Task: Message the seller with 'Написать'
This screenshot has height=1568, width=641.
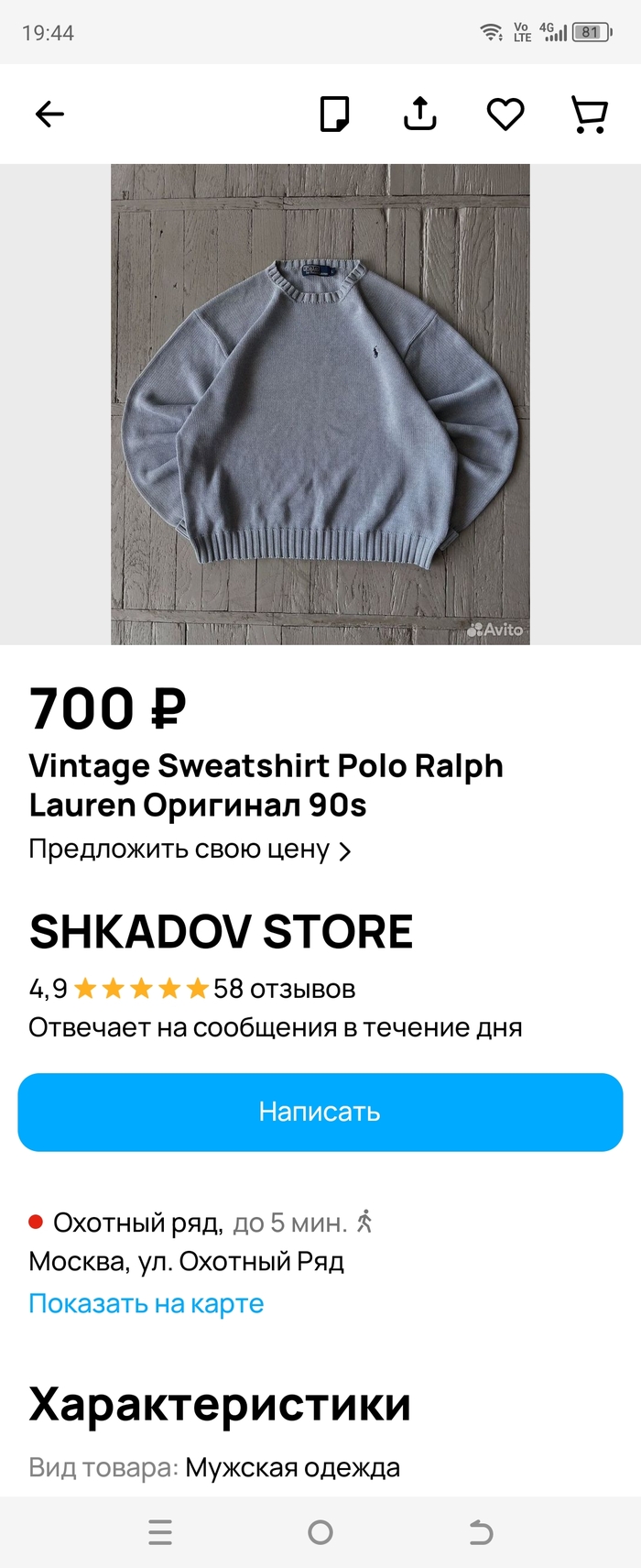Action: (320, 1112)
